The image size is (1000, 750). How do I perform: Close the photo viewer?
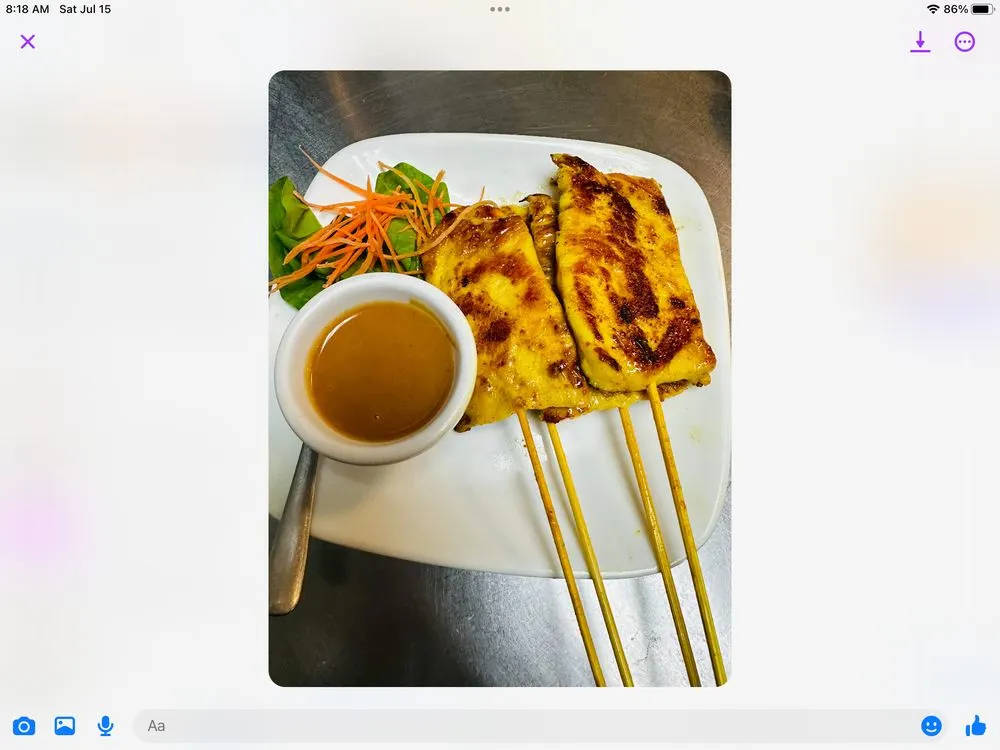click(28, 42)
